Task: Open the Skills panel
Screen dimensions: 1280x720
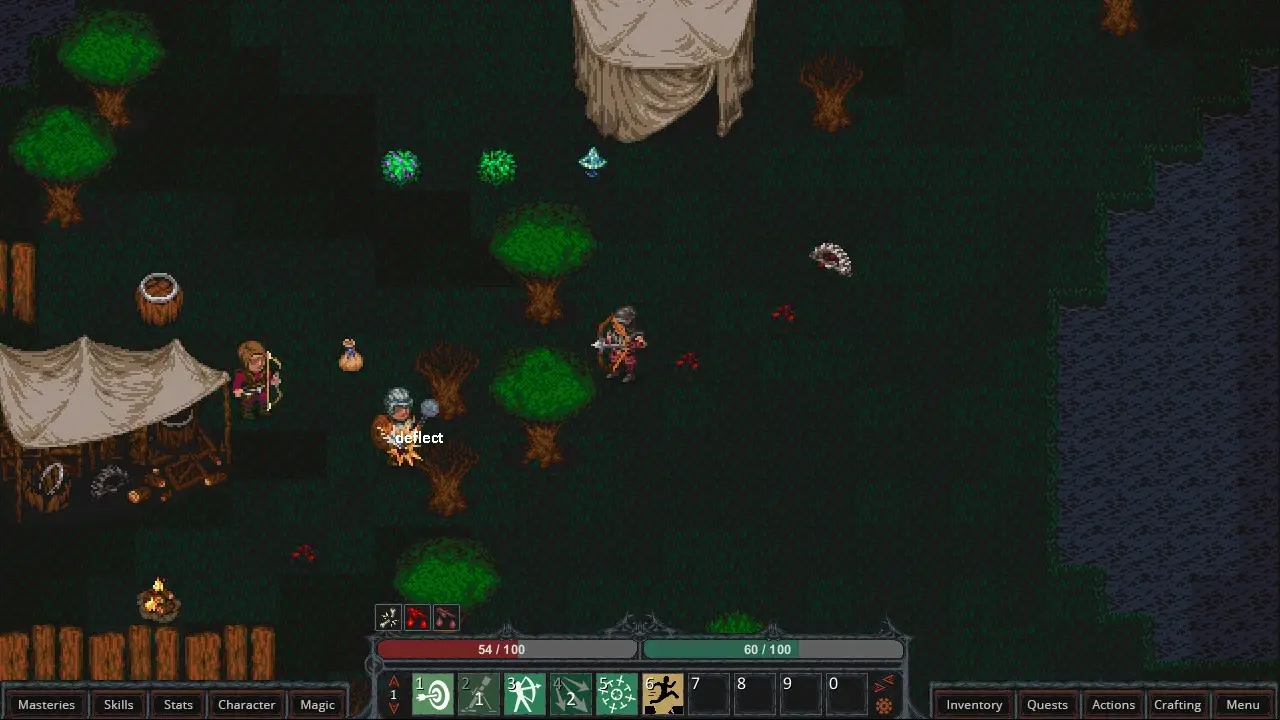Action: (118, 704)
